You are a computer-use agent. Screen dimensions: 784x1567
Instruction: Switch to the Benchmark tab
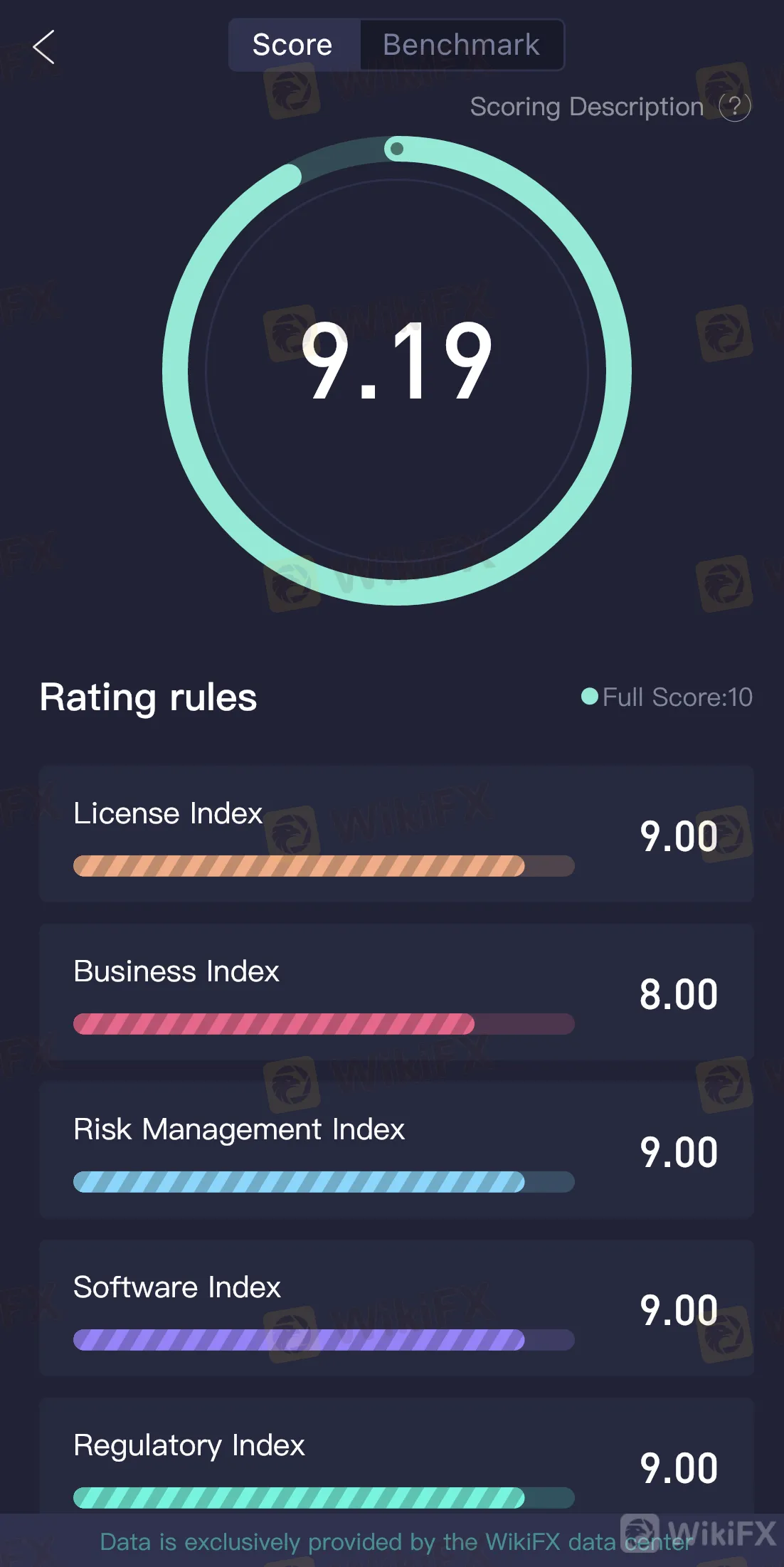click(461, 45)
